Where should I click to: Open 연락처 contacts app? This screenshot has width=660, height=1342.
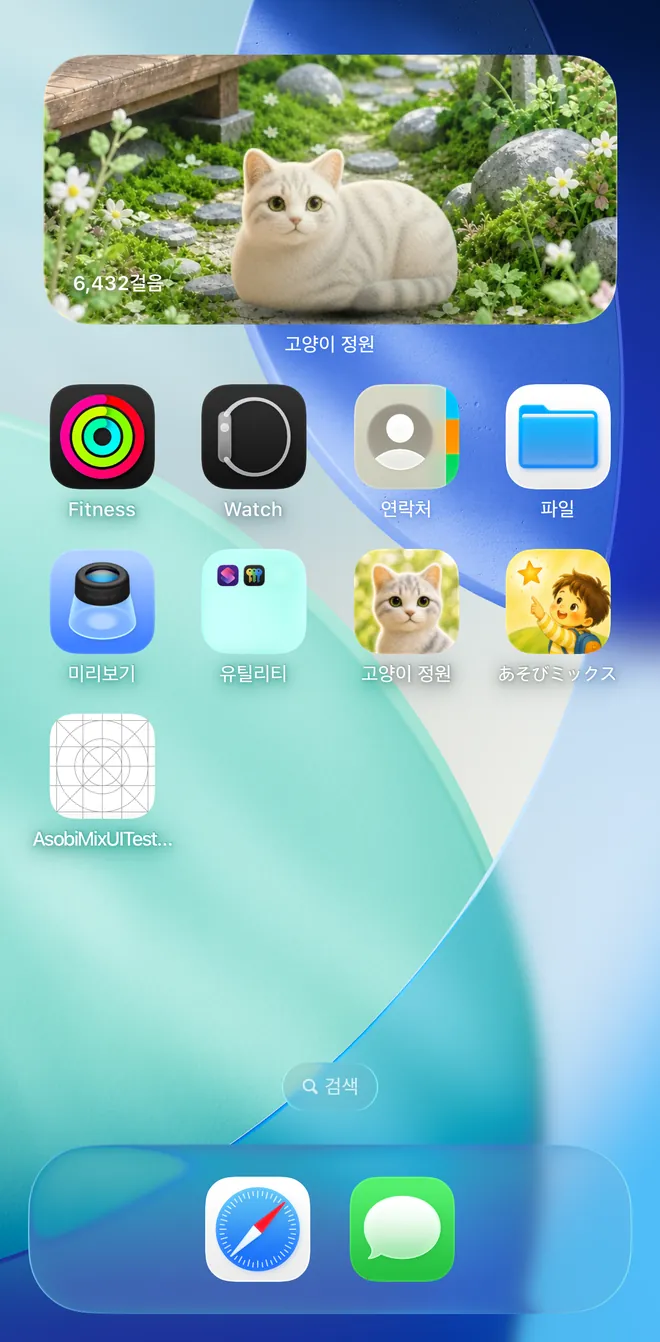[407, 436]
